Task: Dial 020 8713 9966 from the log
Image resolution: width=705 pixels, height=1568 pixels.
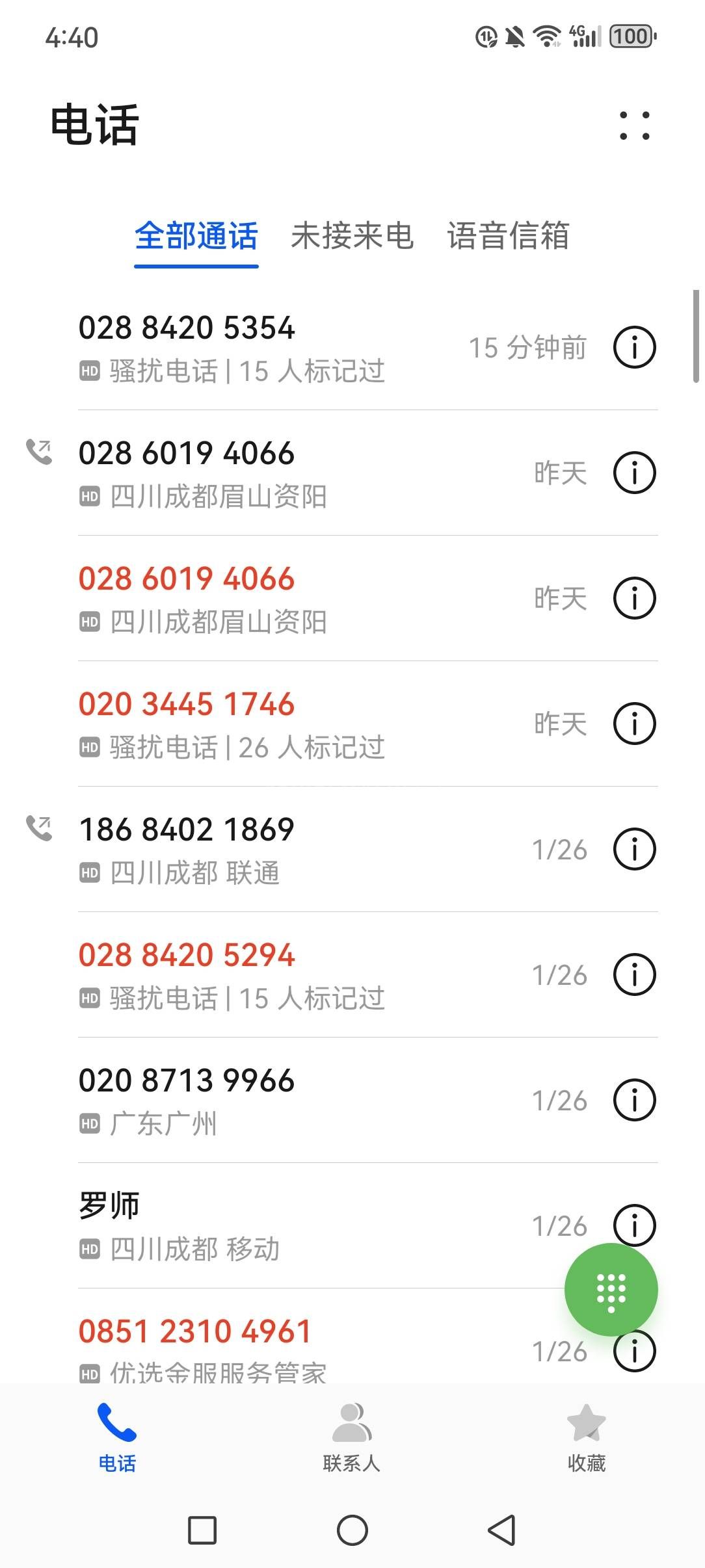Action: (x=260, y=1100)
